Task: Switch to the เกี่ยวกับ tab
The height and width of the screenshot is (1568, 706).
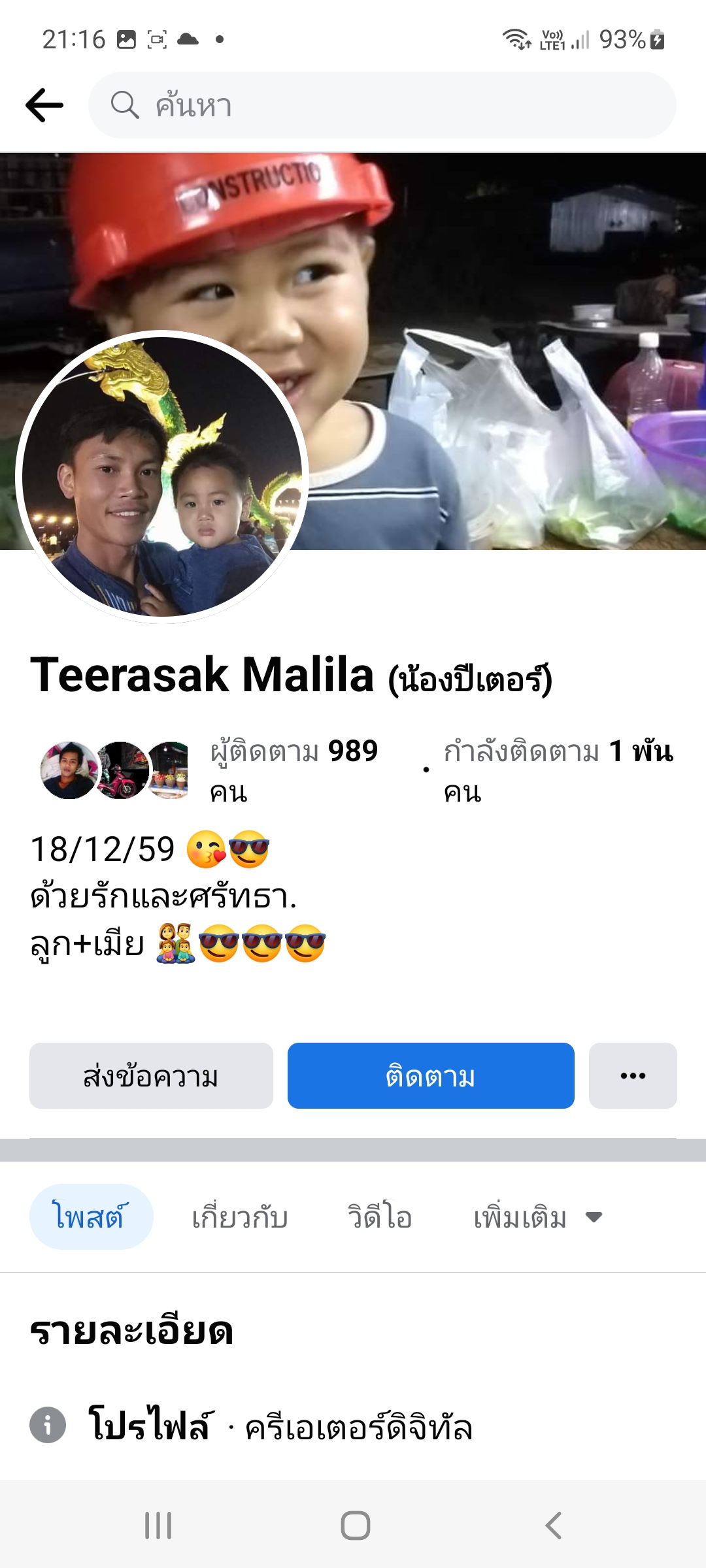Action: coord(240,1218)
